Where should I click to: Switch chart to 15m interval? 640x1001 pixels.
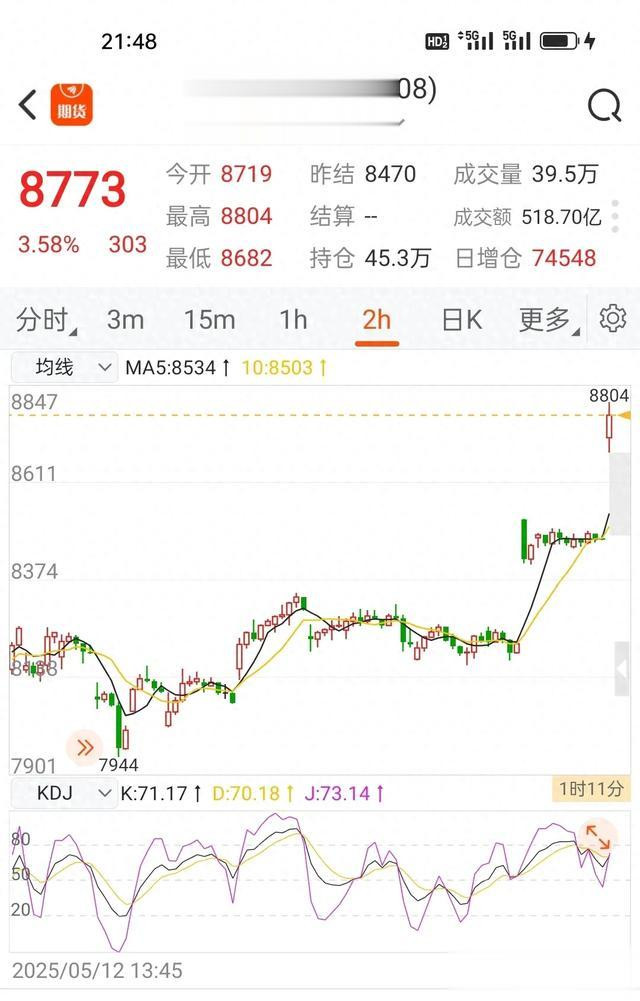209,319
